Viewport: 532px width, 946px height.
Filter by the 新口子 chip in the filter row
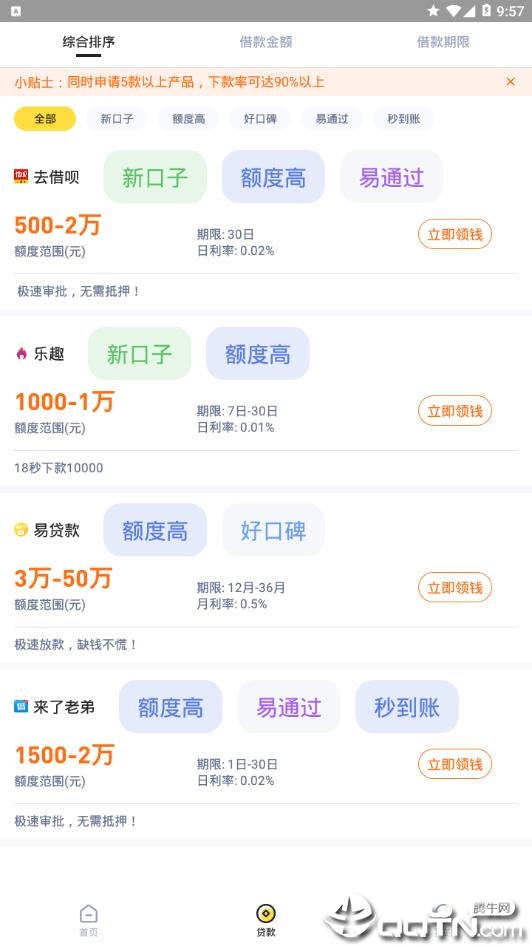(116, 119)
